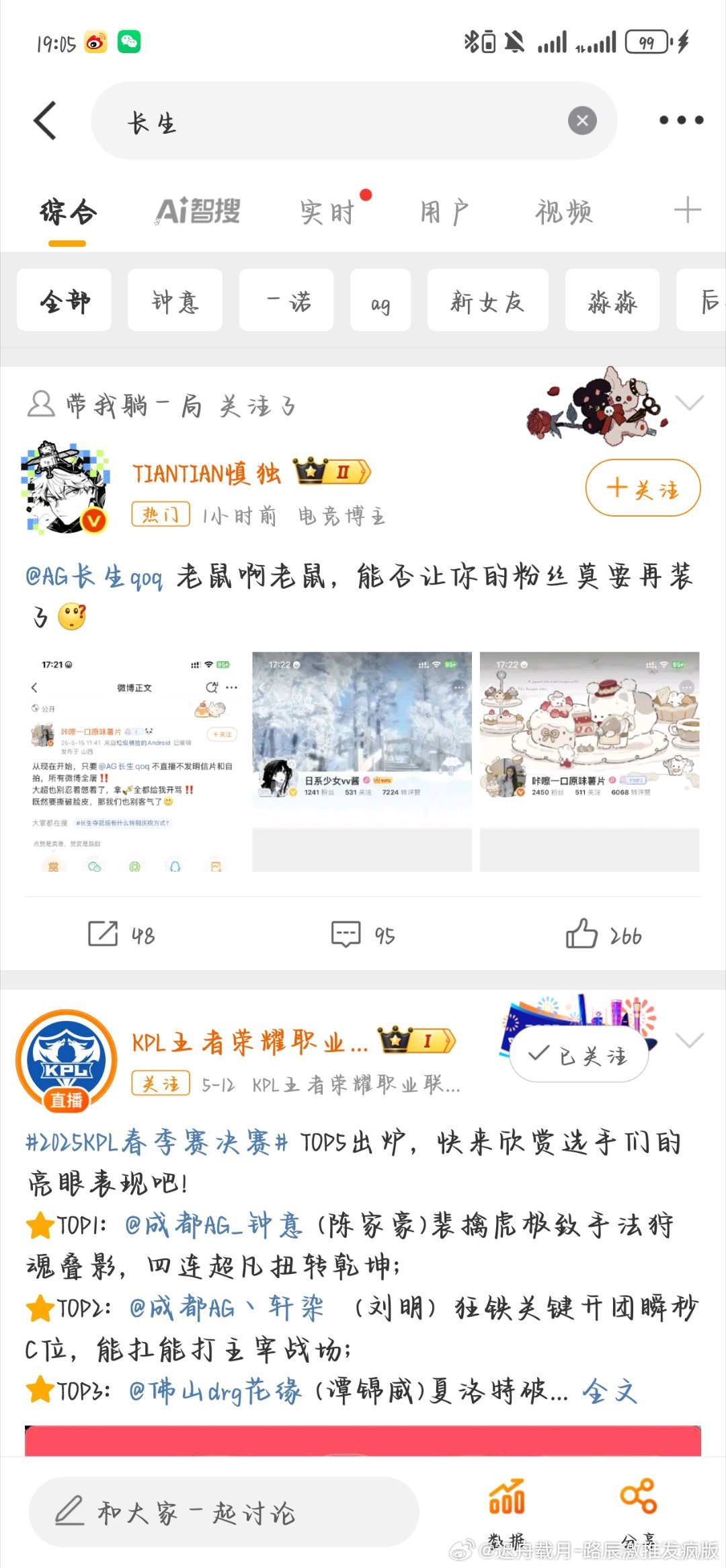Open the first screenshot image in TIANTIAN's post
This screenshot has height=1568, width=726.
pyautogui.click(x=134, y=762)
